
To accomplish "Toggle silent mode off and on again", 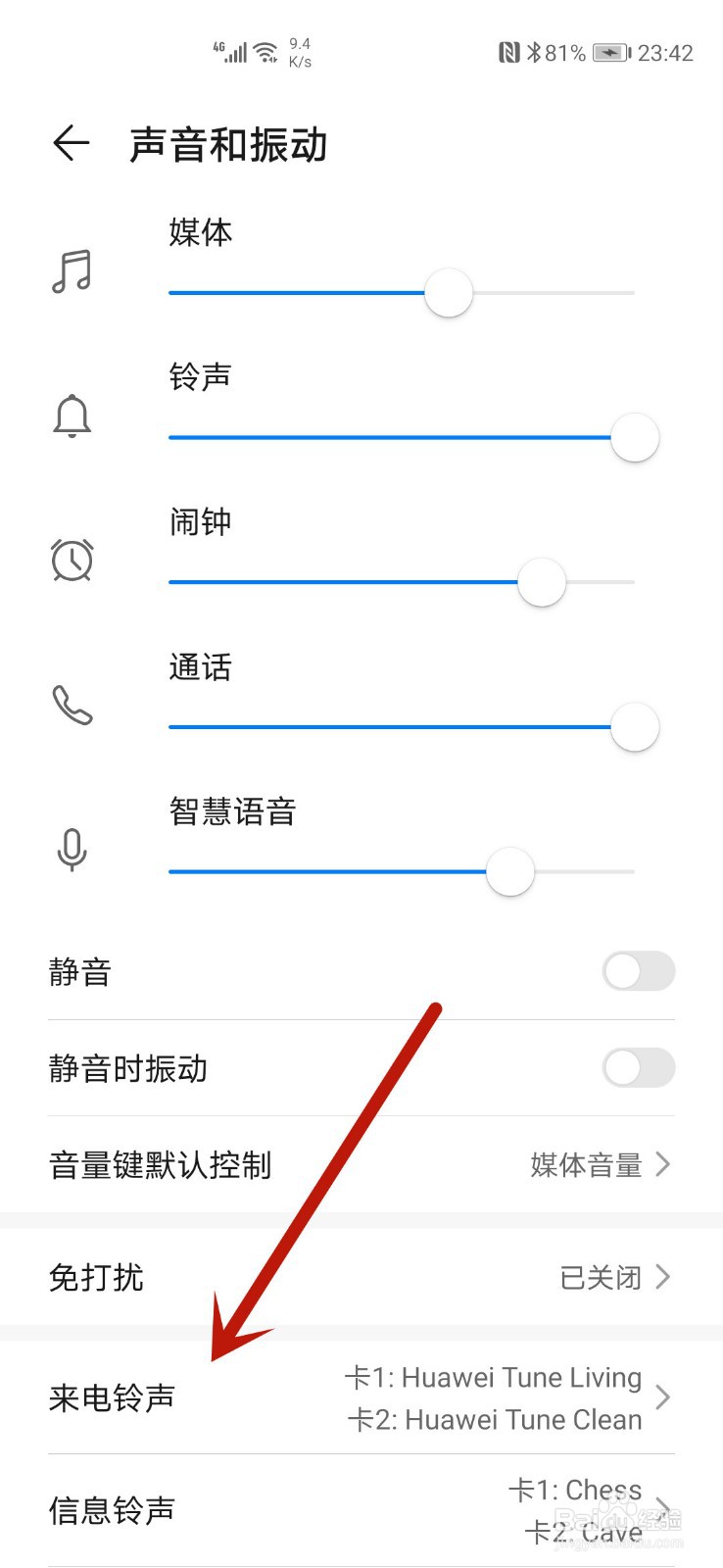I will point(638,971).
